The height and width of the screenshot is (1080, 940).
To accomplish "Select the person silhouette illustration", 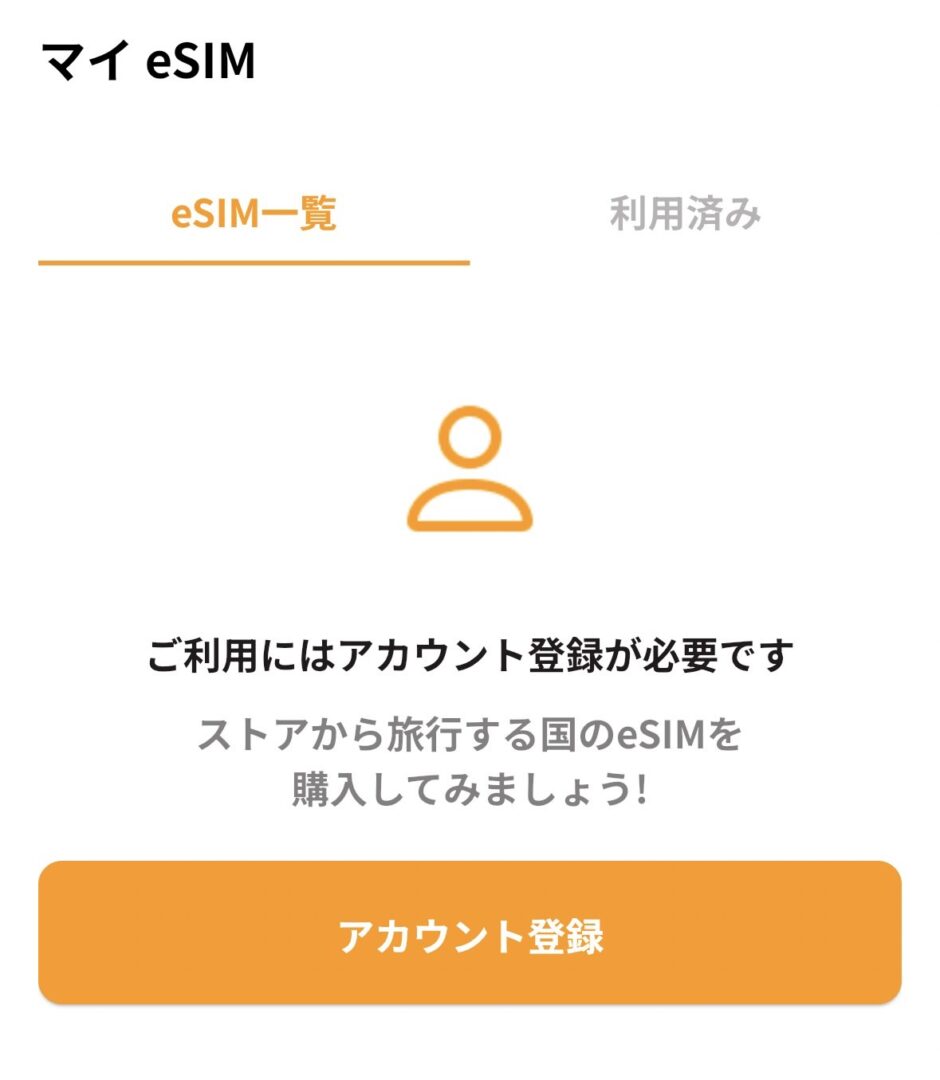I will coord(470,470).
